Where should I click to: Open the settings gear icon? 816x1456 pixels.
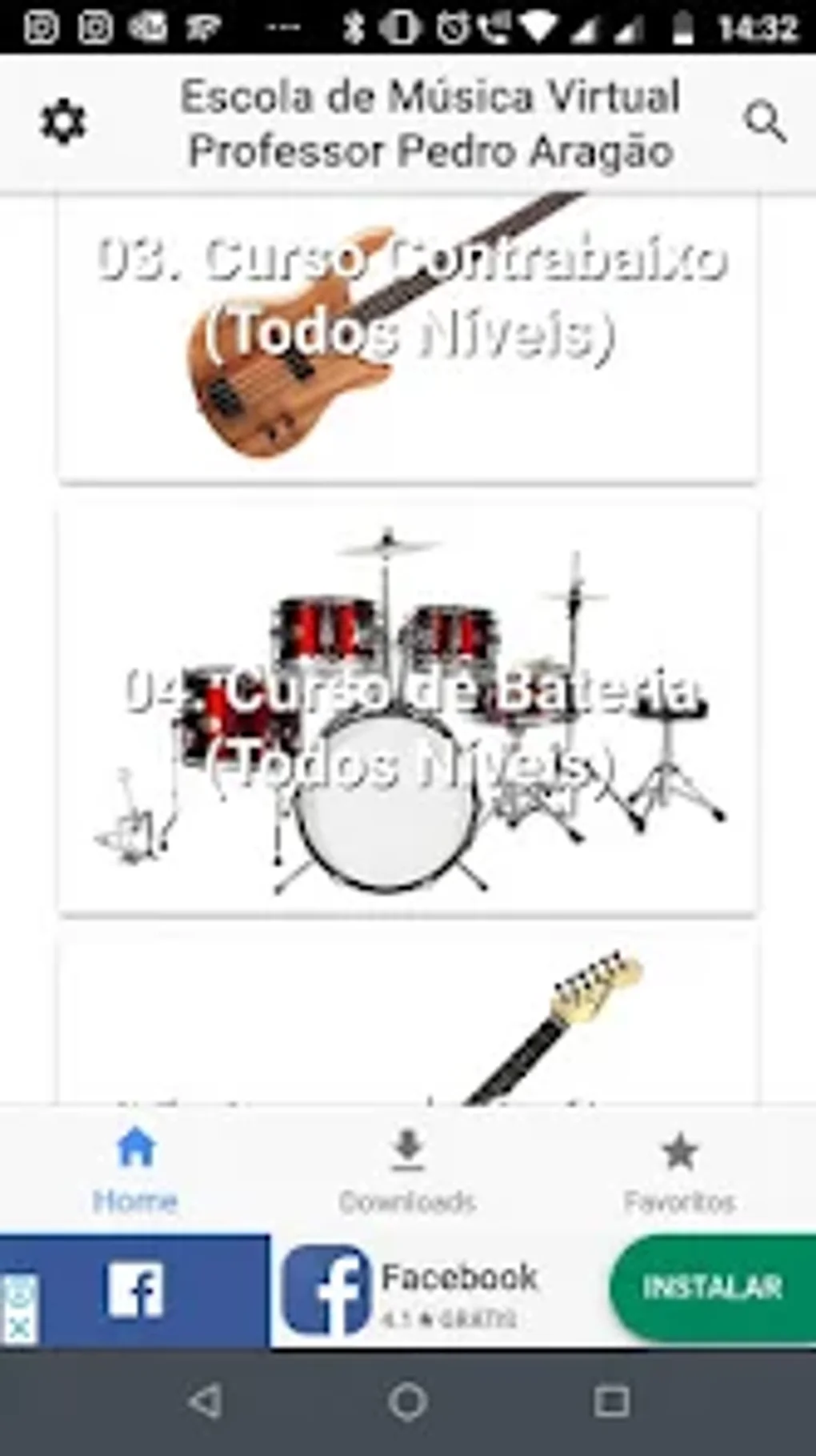(63, 123)
